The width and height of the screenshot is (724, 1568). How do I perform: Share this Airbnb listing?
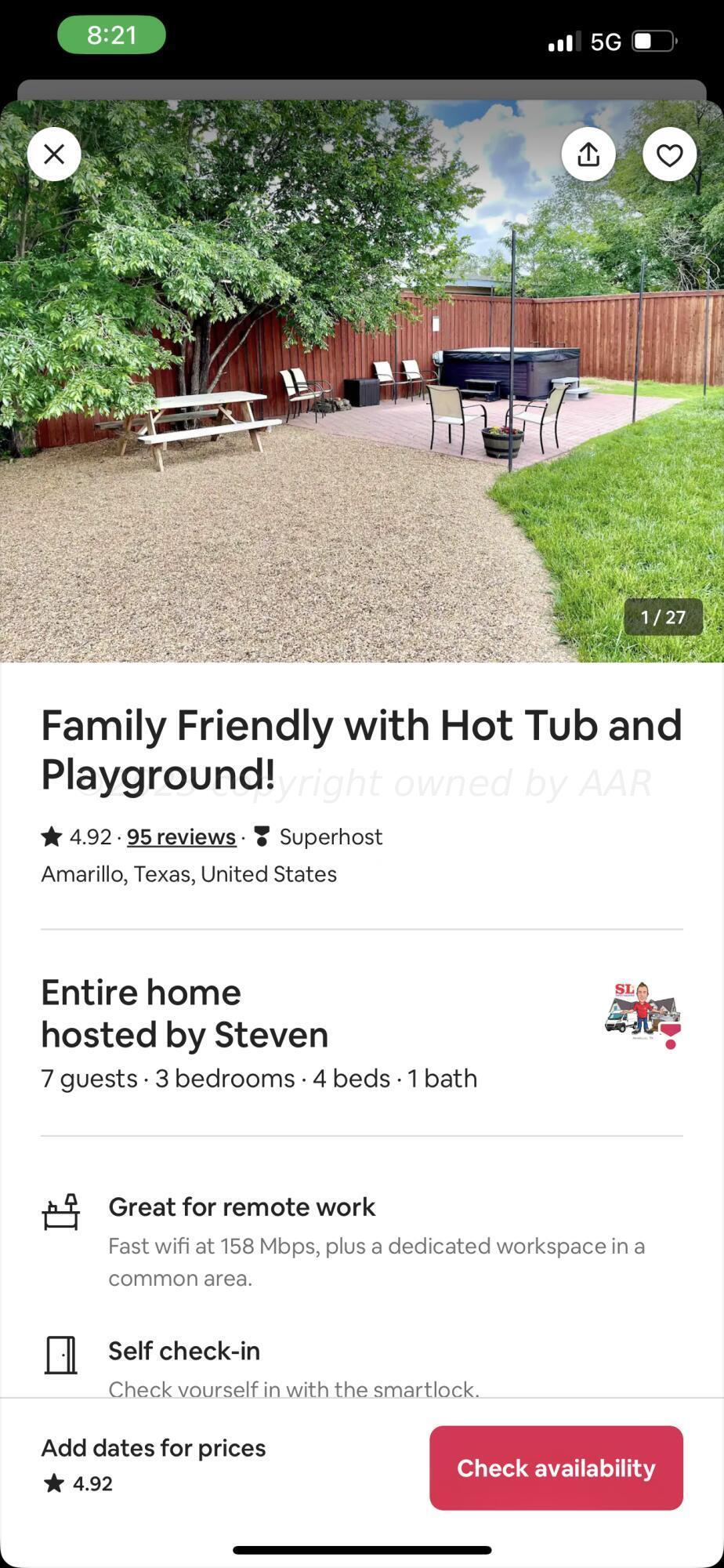click(x=588, y=154)
